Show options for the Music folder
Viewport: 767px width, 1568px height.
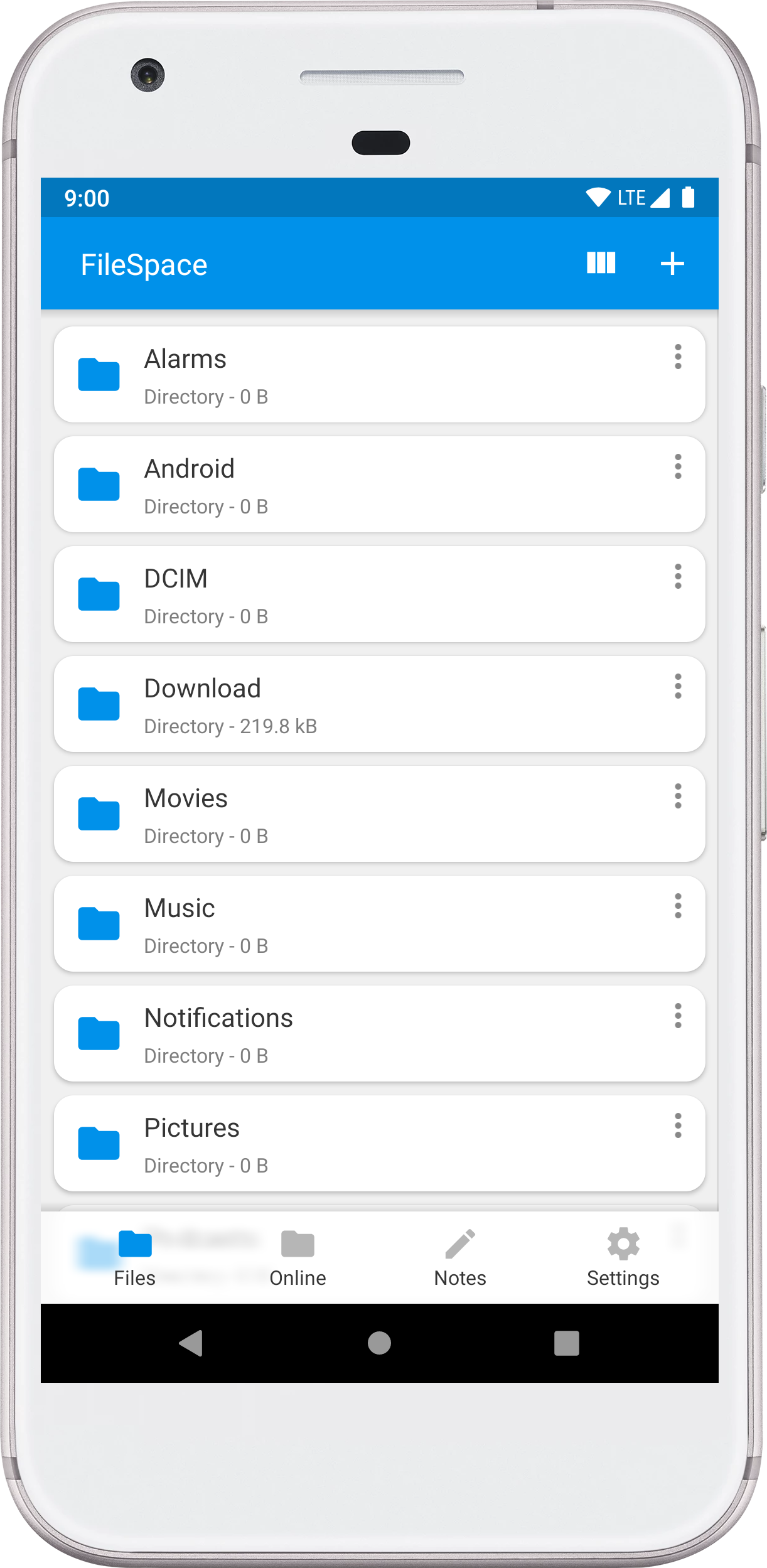tap(678, 906)
